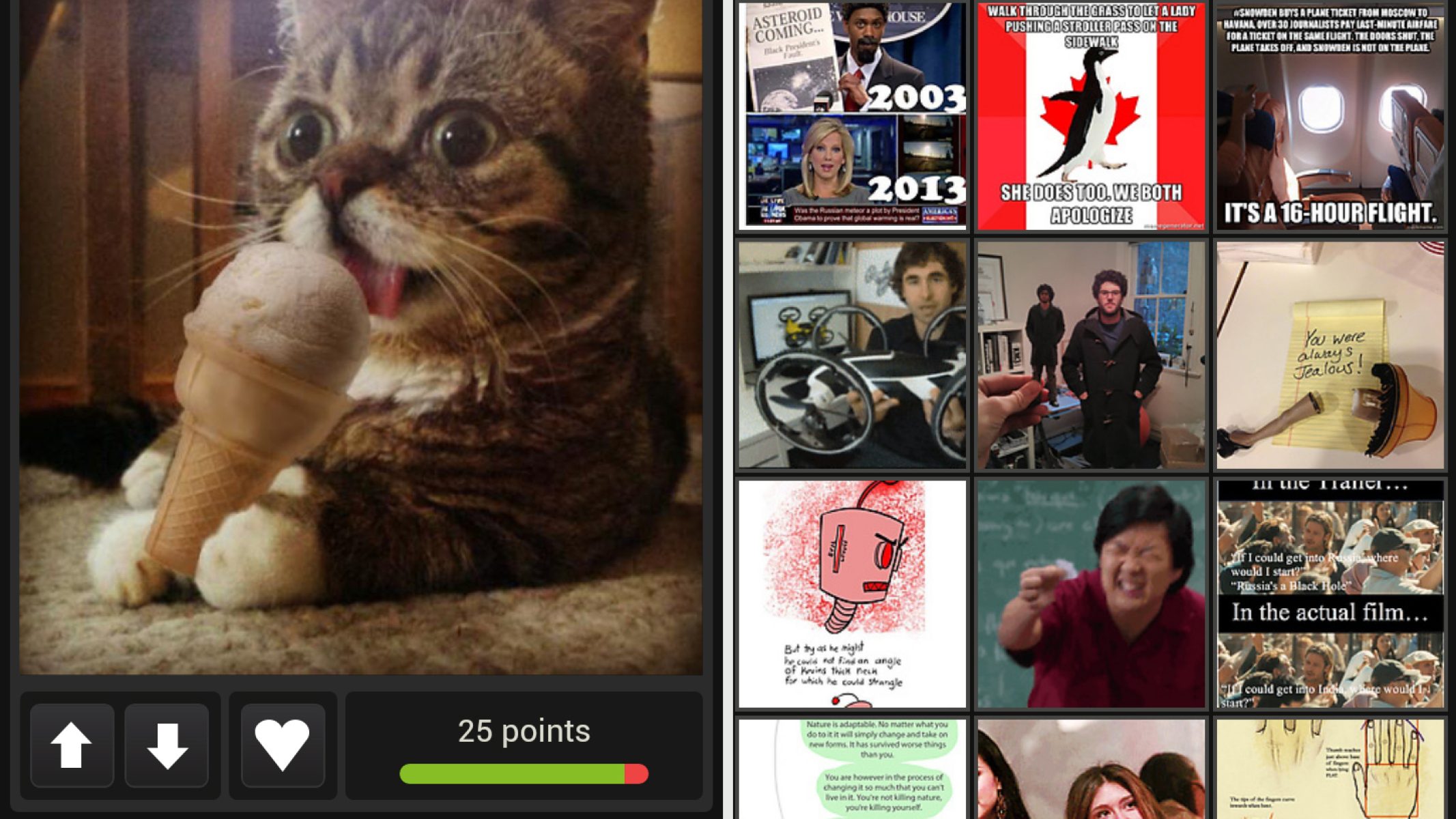Open the 'You were always jealous' note image
Viewport: 1456px width, 819px height.
1330,354
